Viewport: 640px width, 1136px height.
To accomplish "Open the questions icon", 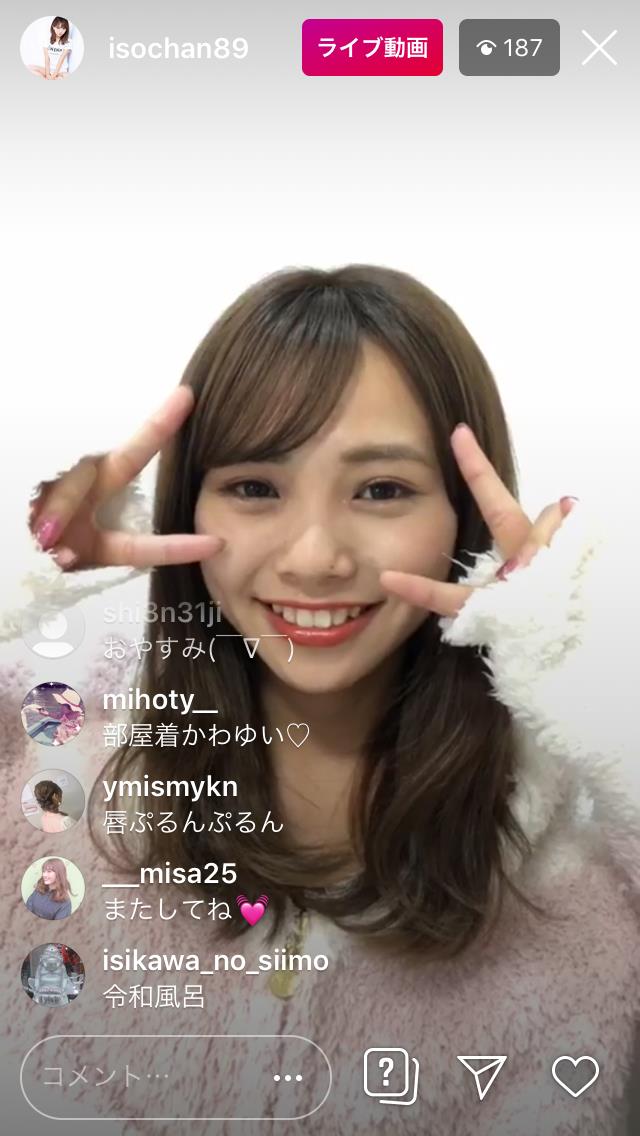I will (x=389, y=1076).
